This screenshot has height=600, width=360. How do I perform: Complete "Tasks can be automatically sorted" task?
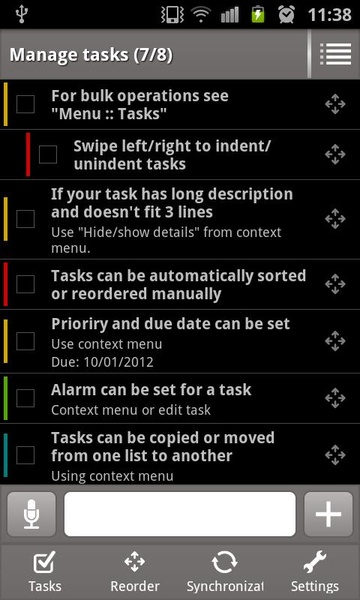click(x=25, y=284)
